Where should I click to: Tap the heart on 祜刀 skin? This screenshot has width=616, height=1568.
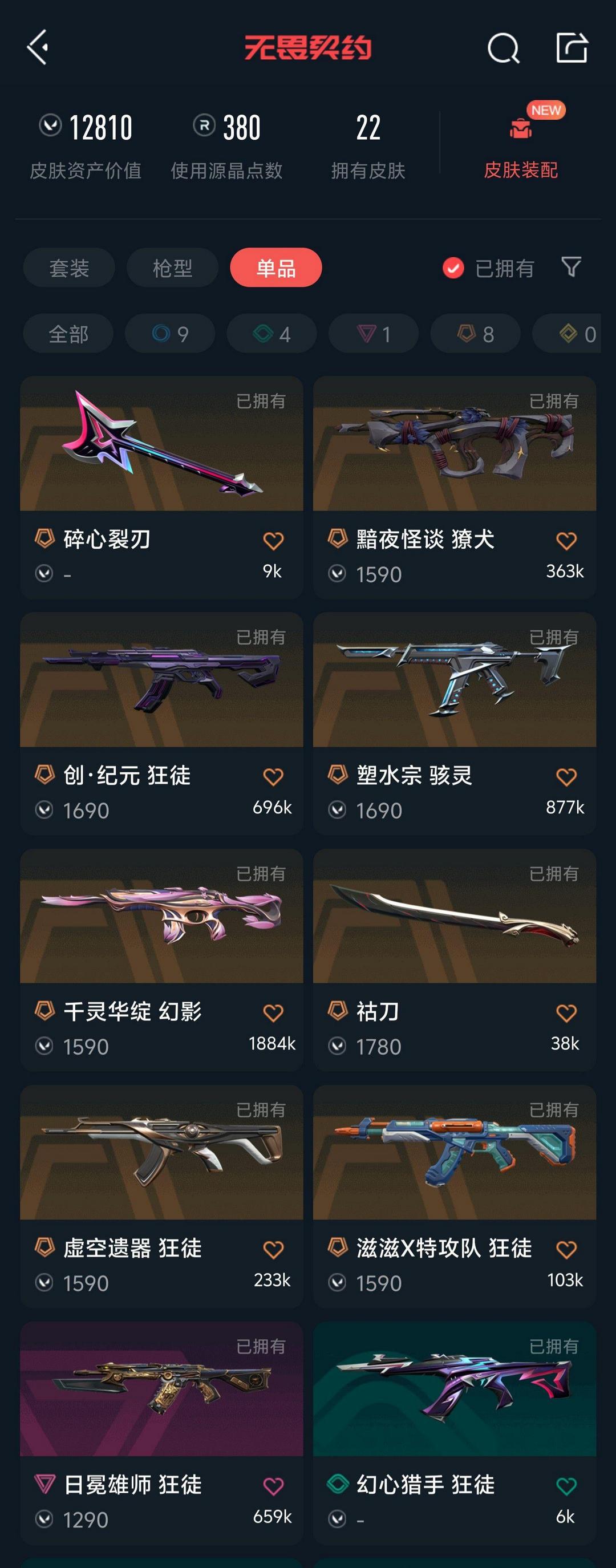[565, 1013]
